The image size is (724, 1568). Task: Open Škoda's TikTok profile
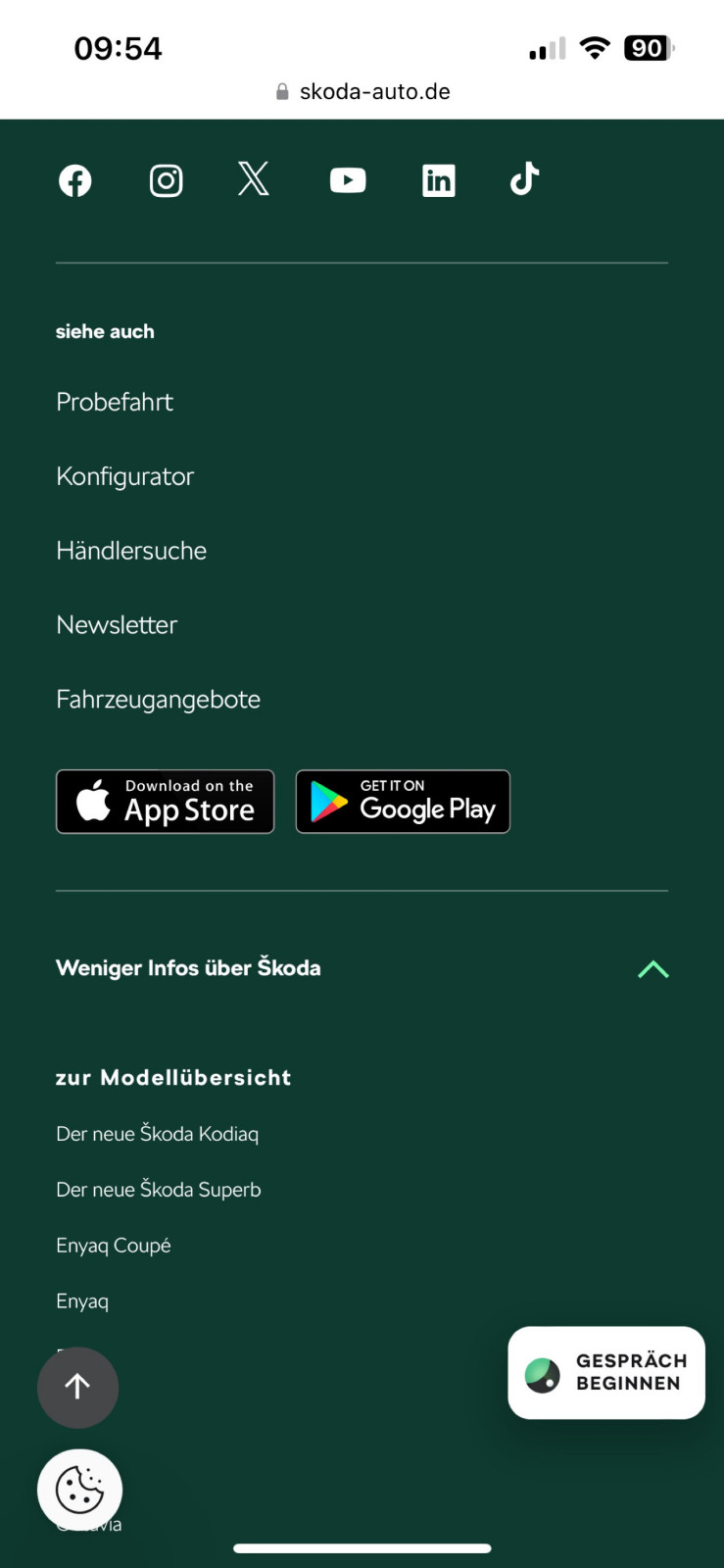[525, 179]
